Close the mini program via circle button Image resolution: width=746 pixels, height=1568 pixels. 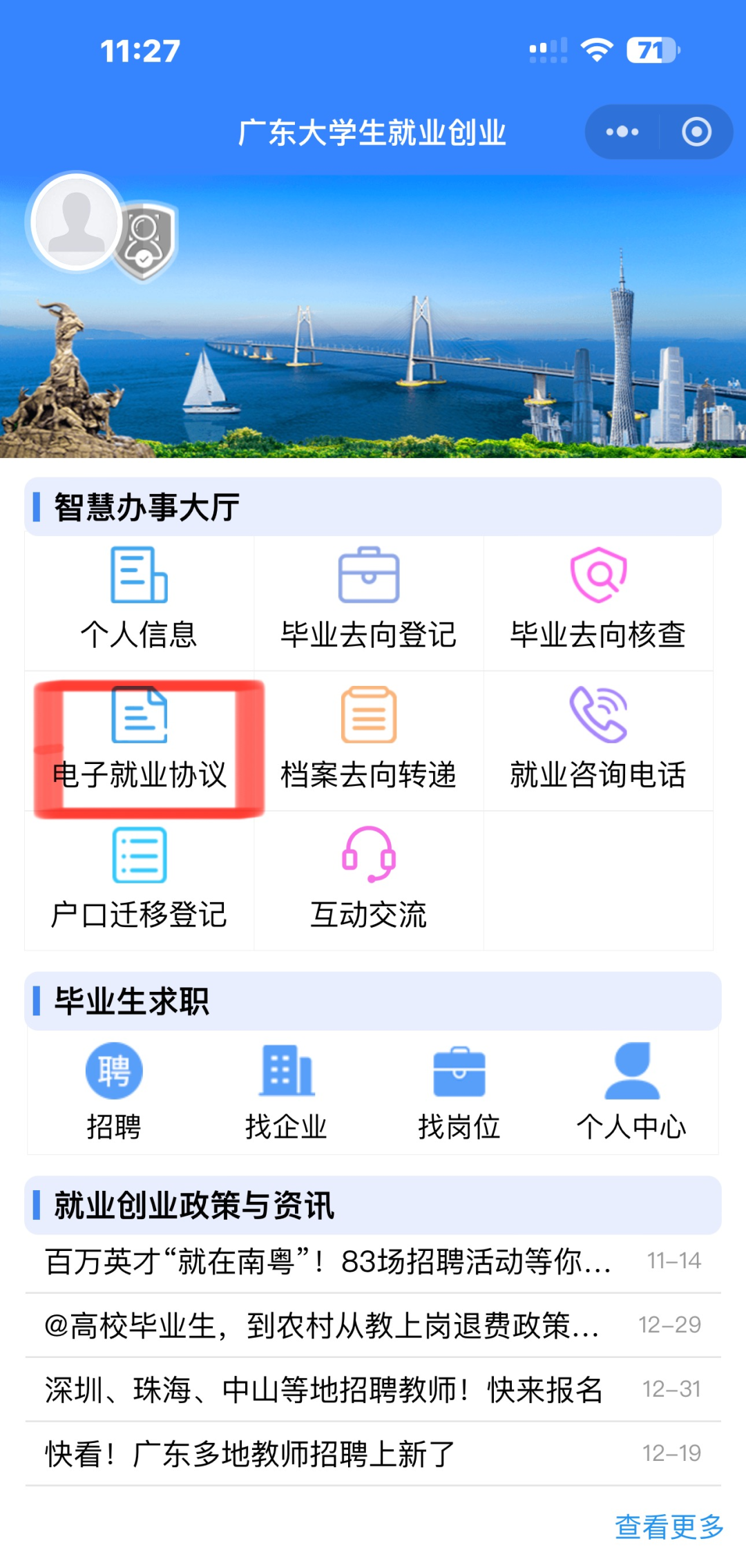pos(696,132)
